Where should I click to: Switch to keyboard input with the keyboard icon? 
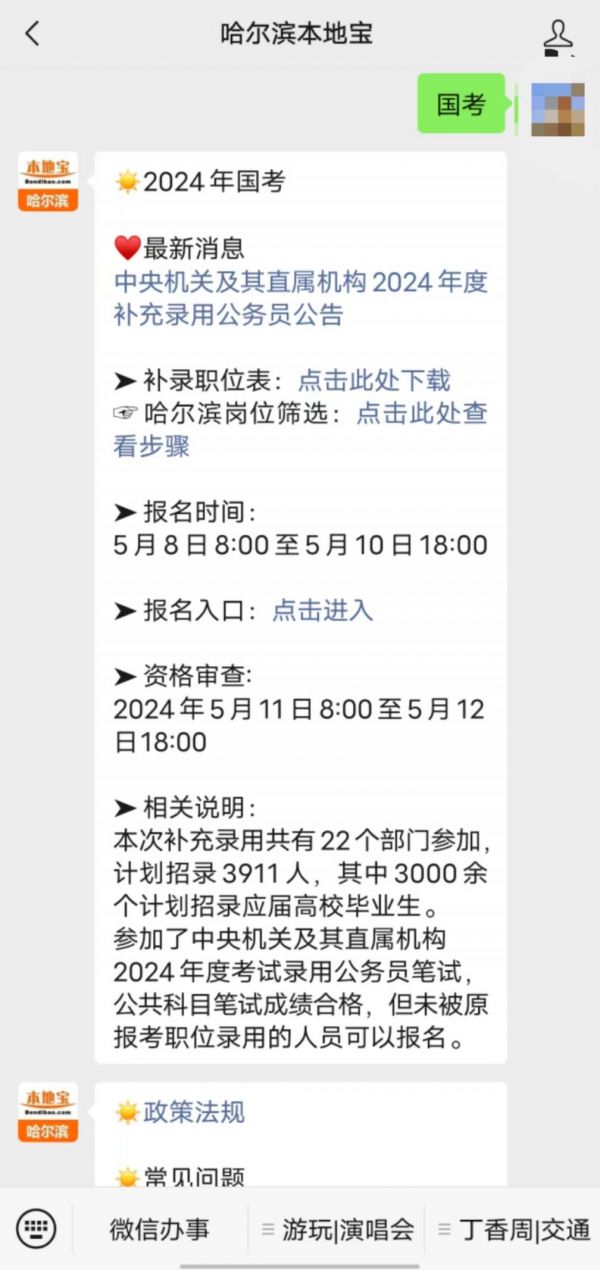click(37, 1228)
